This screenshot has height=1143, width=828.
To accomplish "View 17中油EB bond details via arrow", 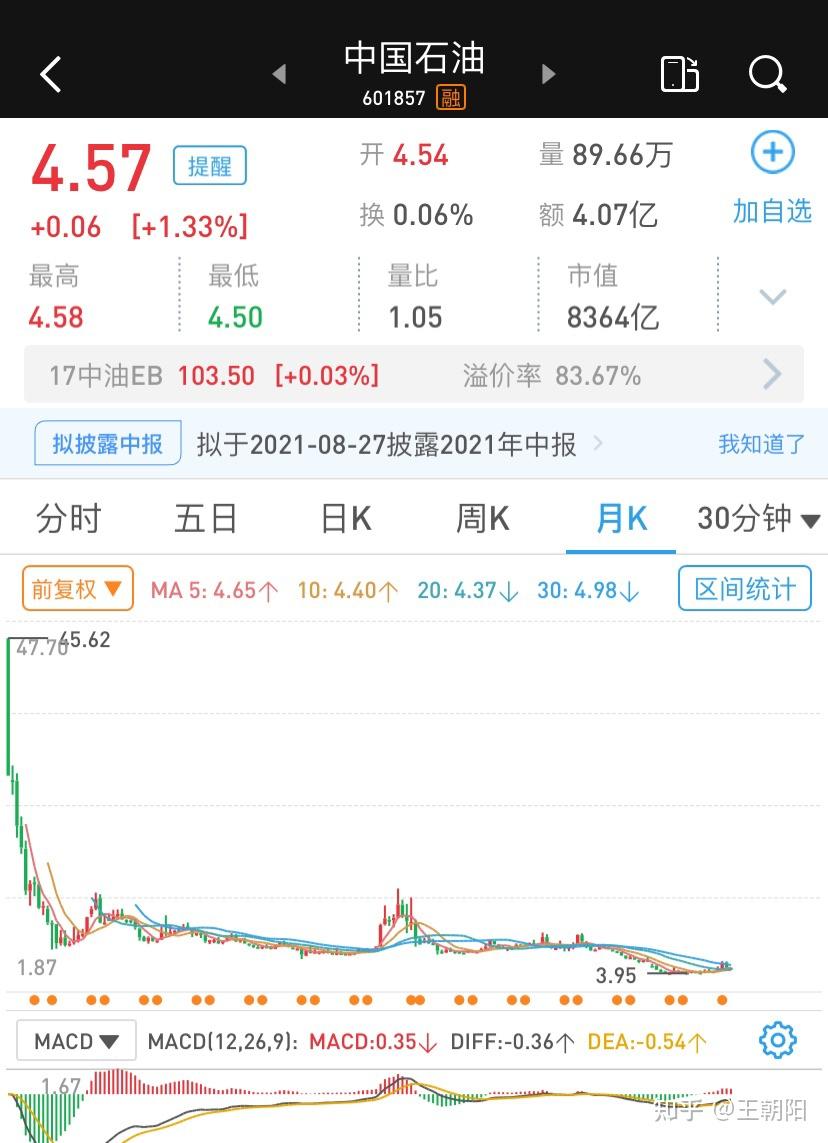I will click(771, 374).
